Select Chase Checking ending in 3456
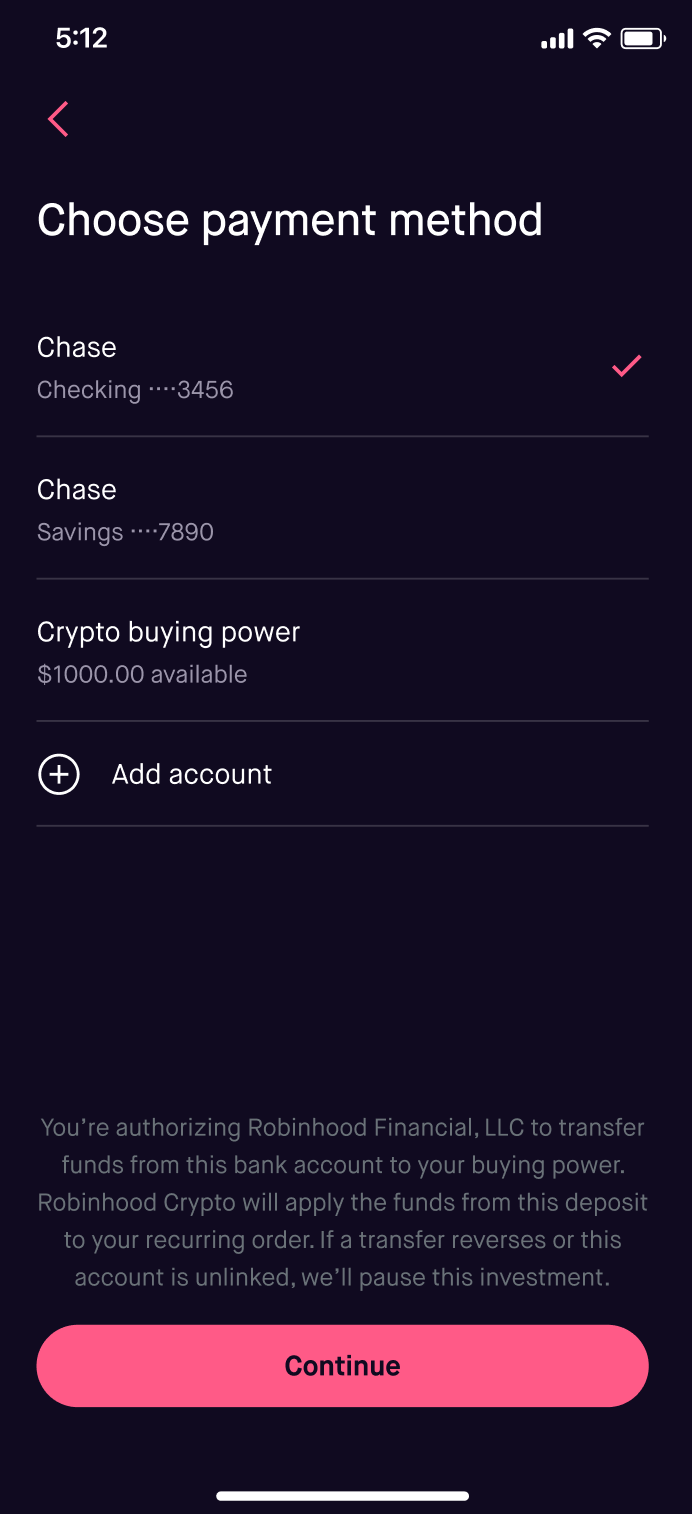692x1514 pixels. (342, 366)
